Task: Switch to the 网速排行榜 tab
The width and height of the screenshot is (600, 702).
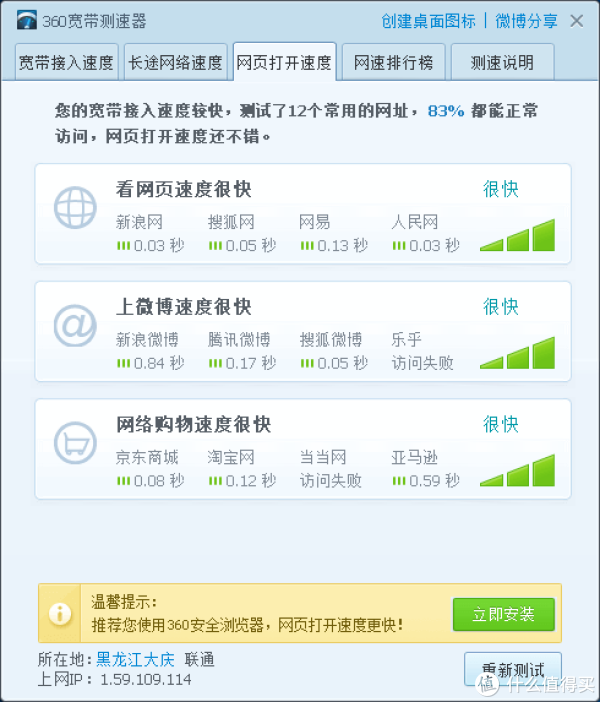Action: tap(393, 63)
